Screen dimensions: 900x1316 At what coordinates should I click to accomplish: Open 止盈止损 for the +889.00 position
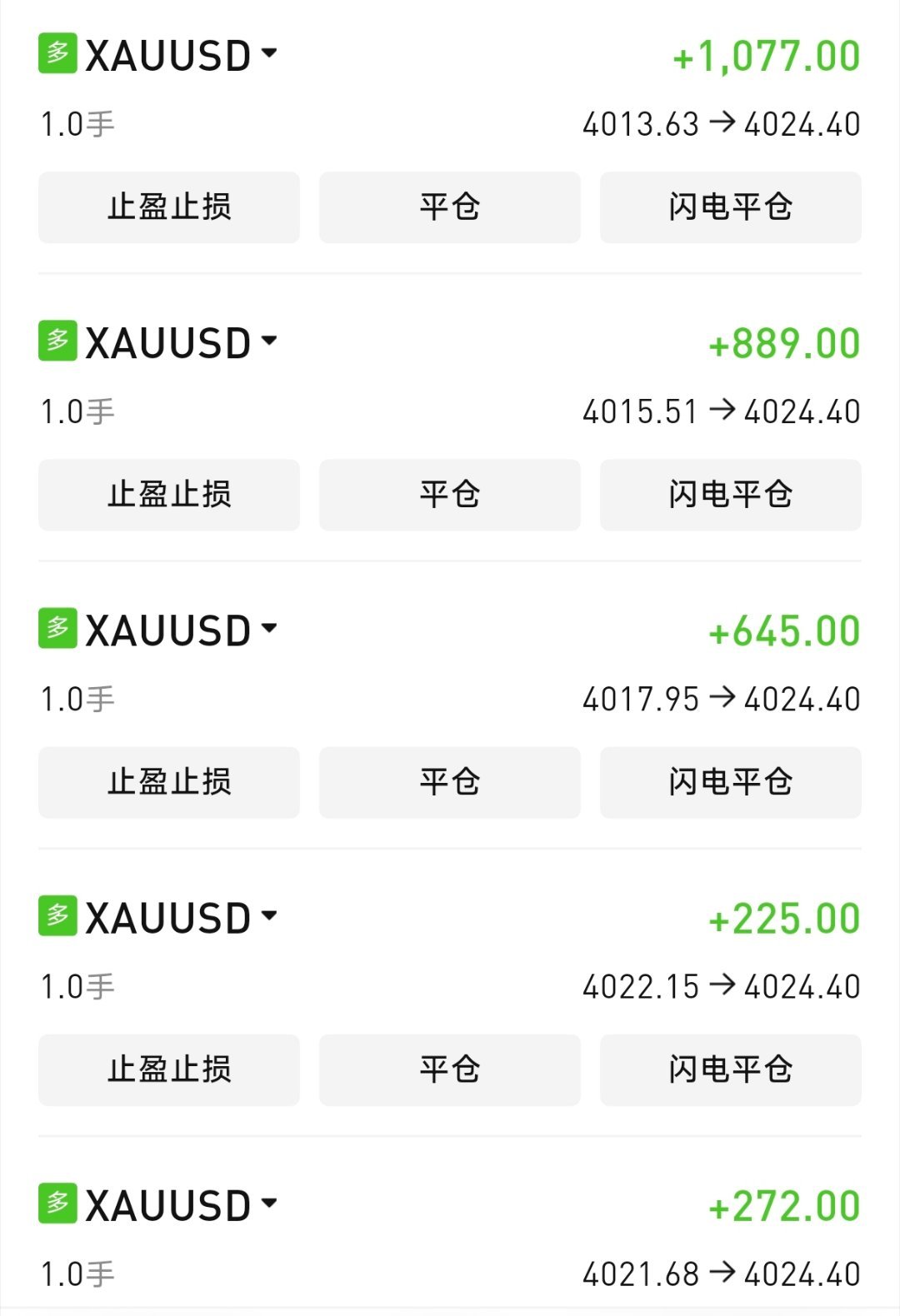tap(169, 495)
